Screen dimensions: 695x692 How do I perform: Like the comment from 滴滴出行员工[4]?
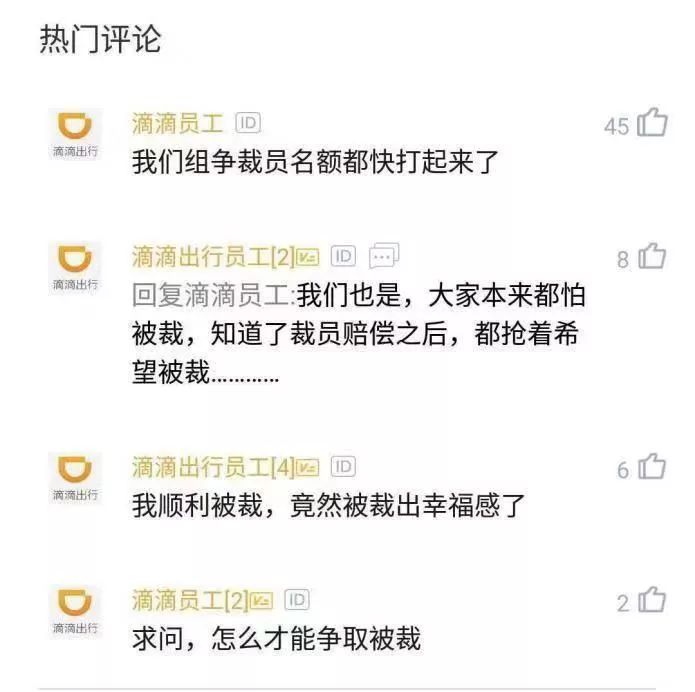coord(652,466)
